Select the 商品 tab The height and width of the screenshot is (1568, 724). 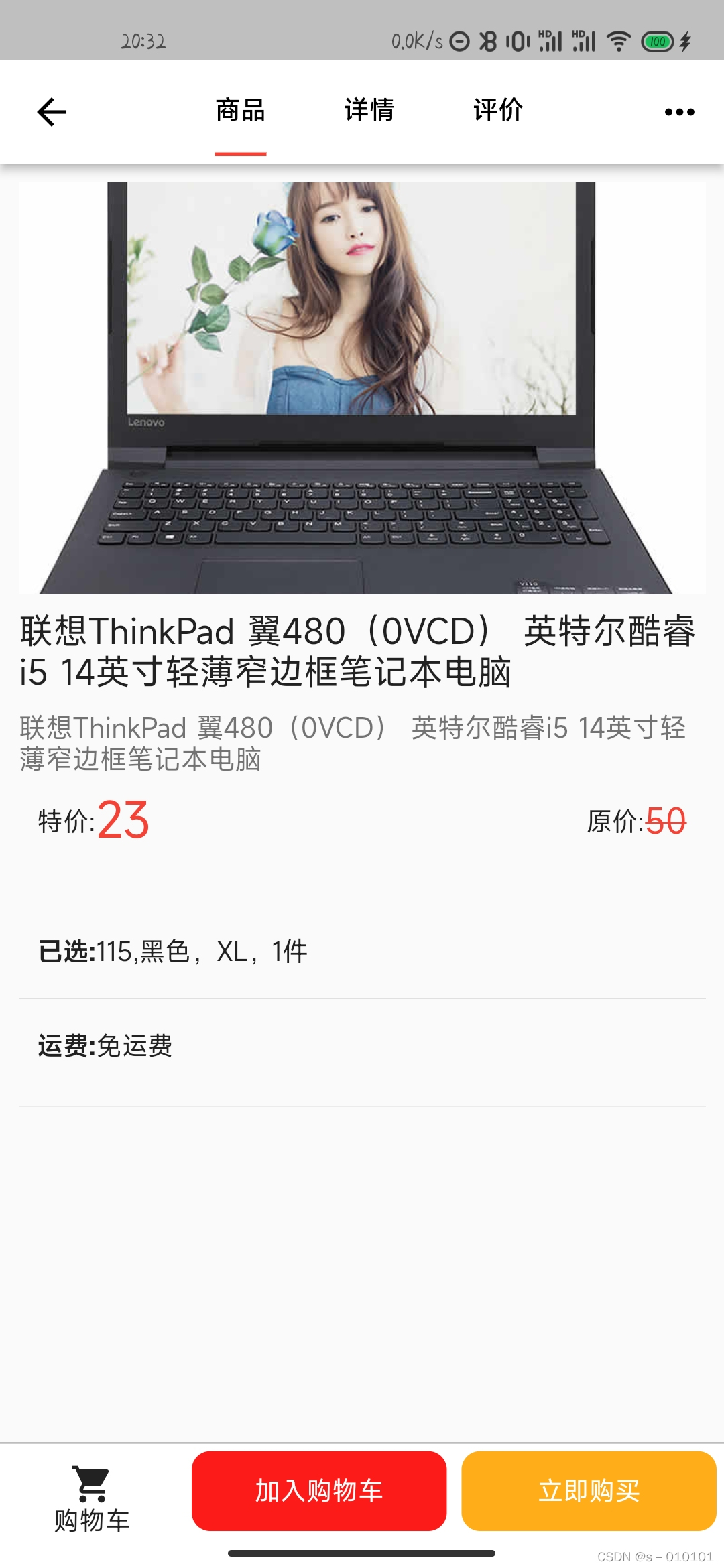point(241,111)
